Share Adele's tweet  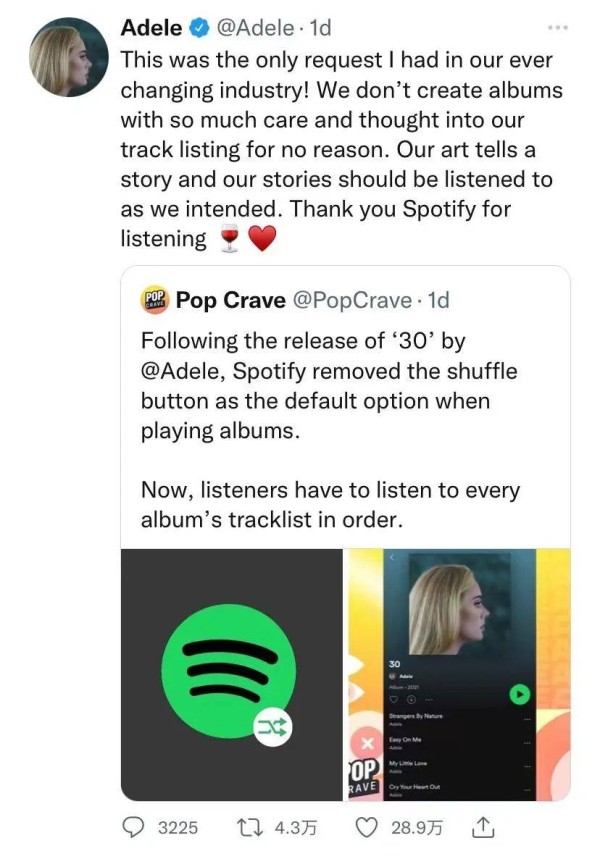click(x=481, y=828)
